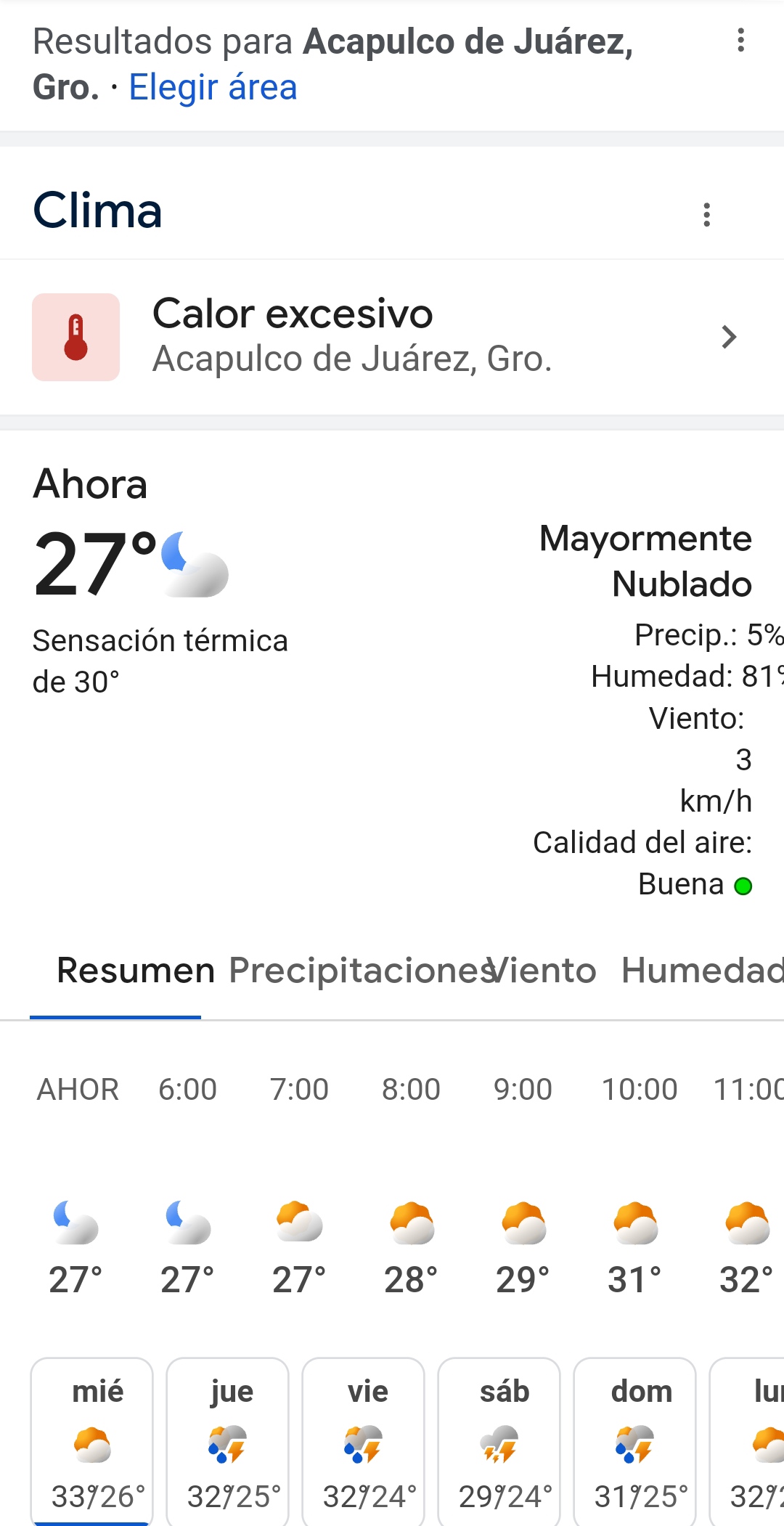Switch to the Viento tab
This screenshot has height=1526, width=784.
tap(543, 971)
